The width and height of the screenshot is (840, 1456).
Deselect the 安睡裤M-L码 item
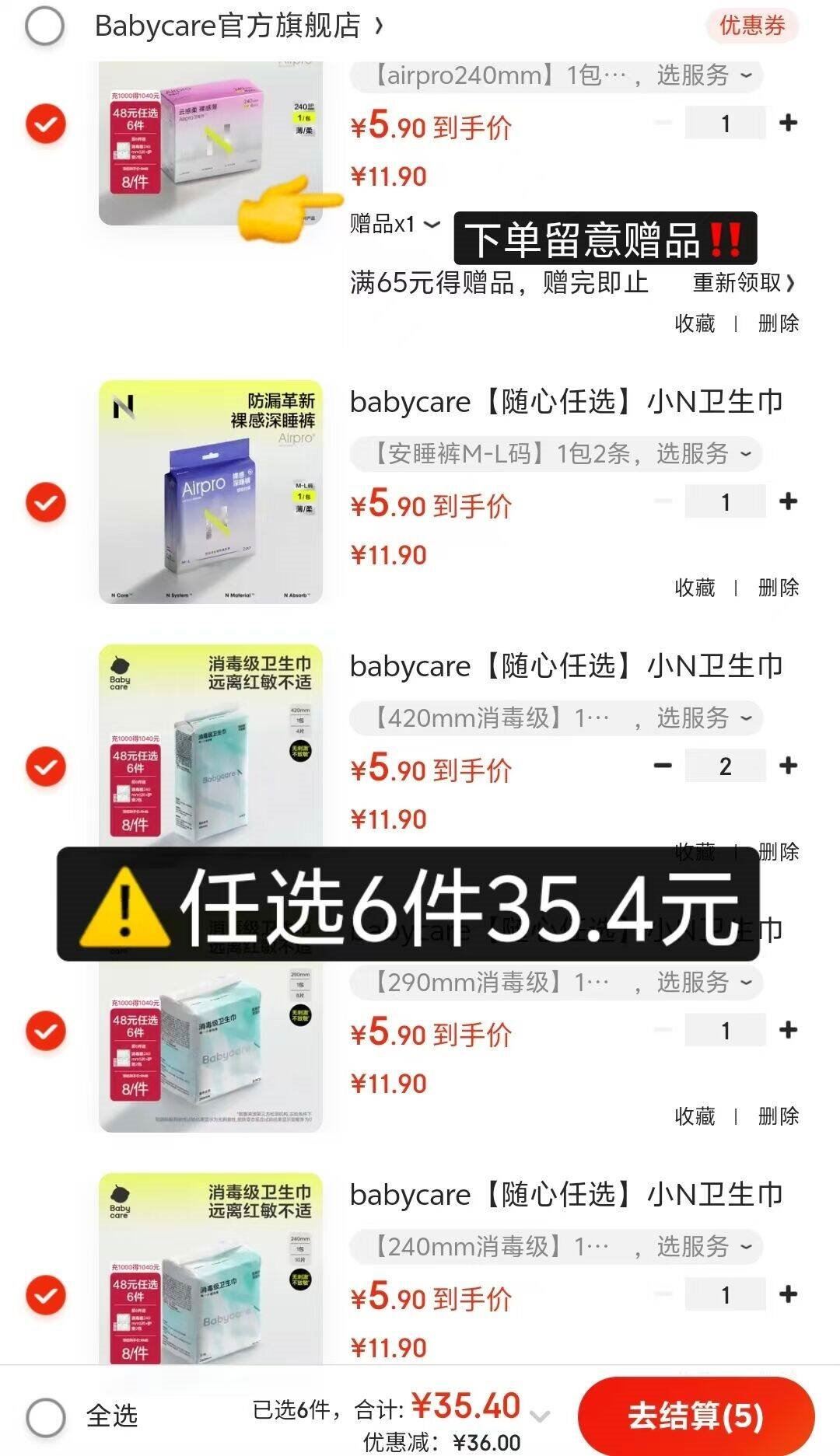pyautogui.click(x=46, y=502)
